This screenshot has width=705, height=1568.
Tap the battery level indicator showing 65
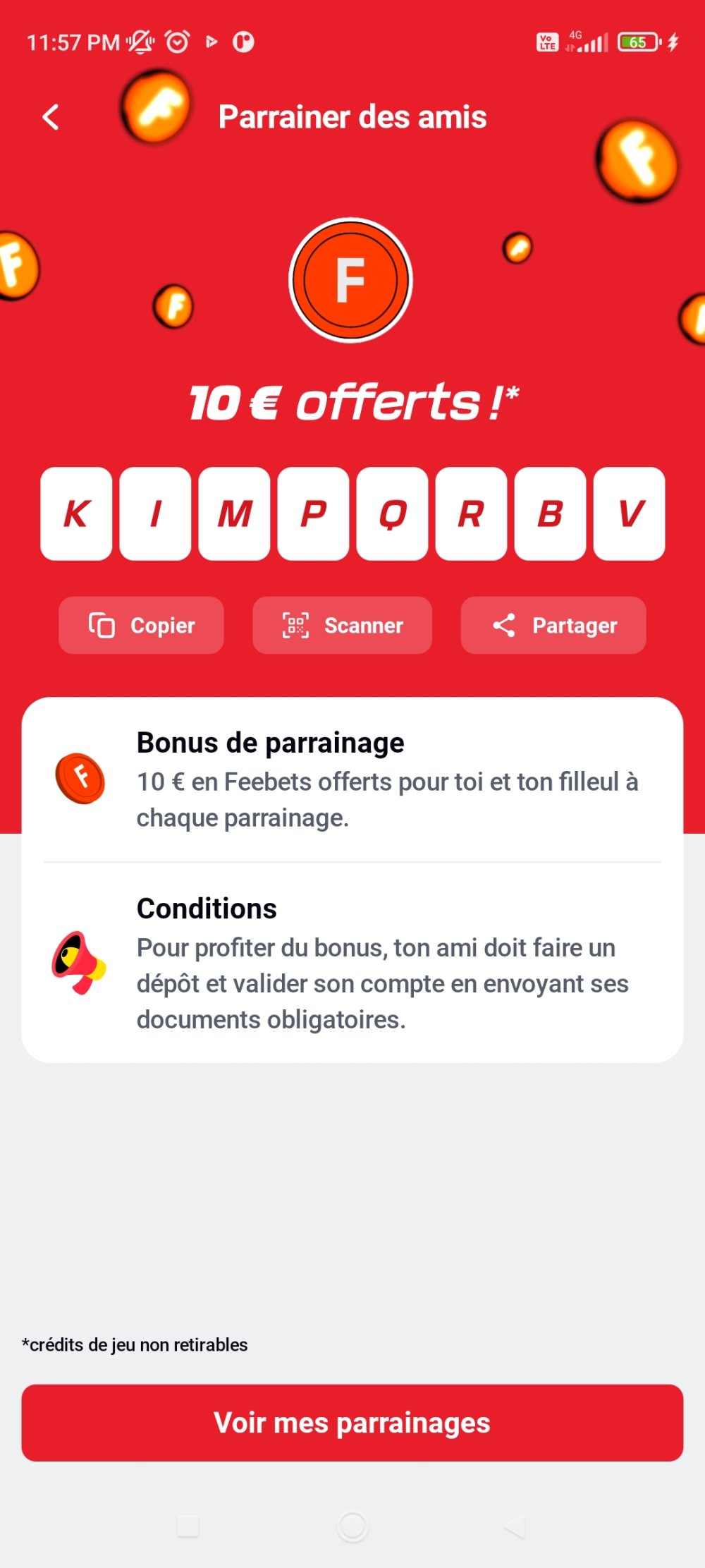click(637, 42)
